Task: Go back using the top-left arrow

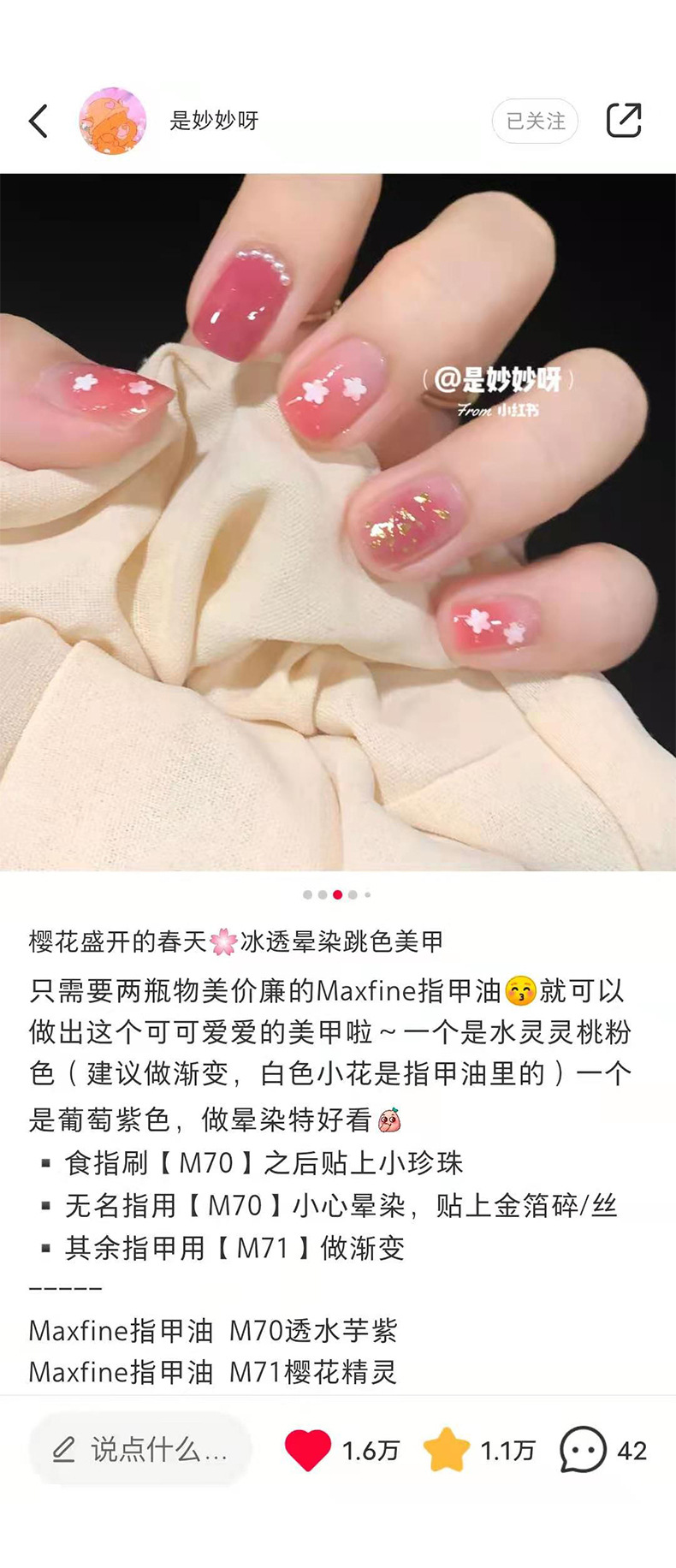Action: (39, 121)
